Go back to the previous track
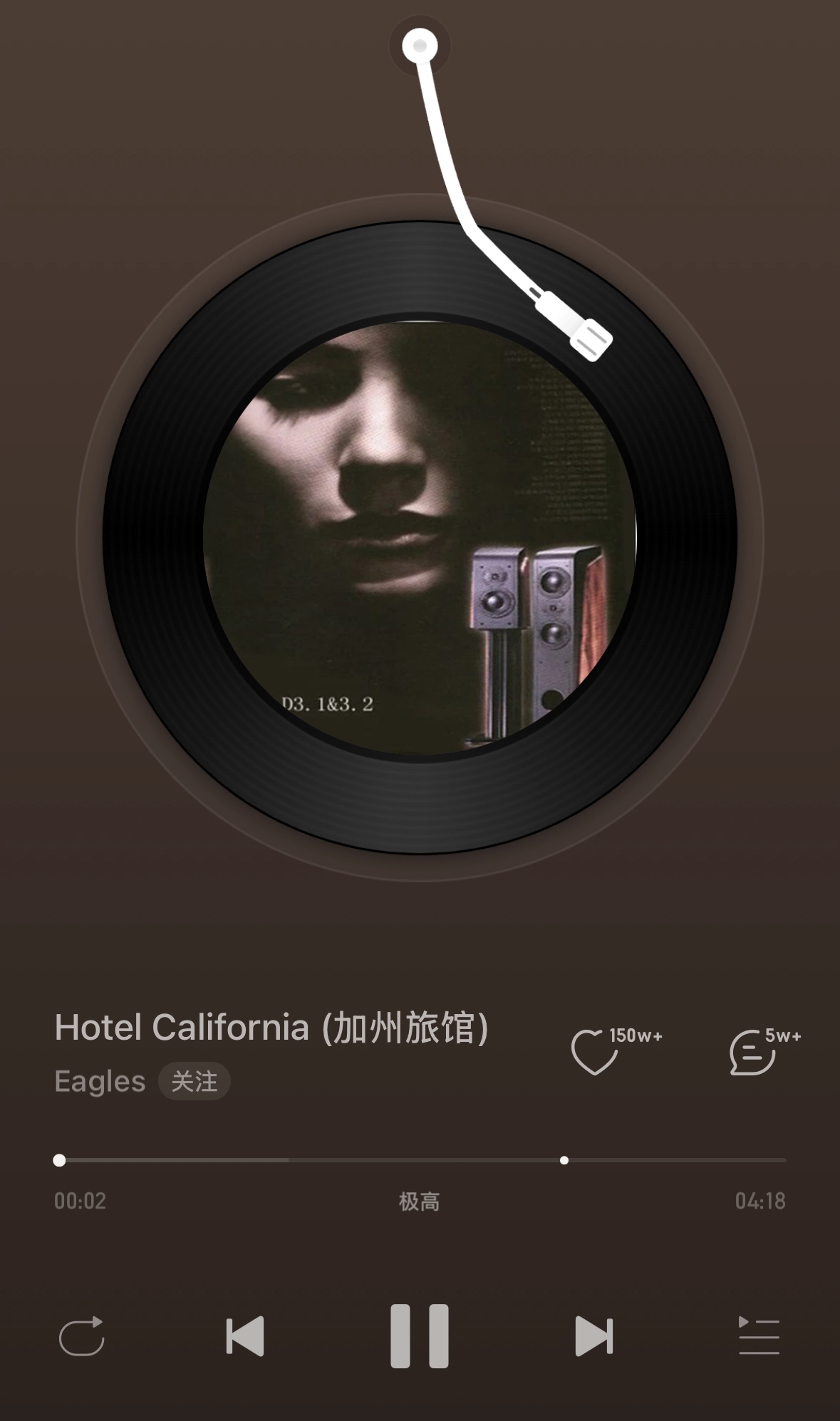Image resolution: width=840 pixels, height=1421 pixels. point(245,1335)
